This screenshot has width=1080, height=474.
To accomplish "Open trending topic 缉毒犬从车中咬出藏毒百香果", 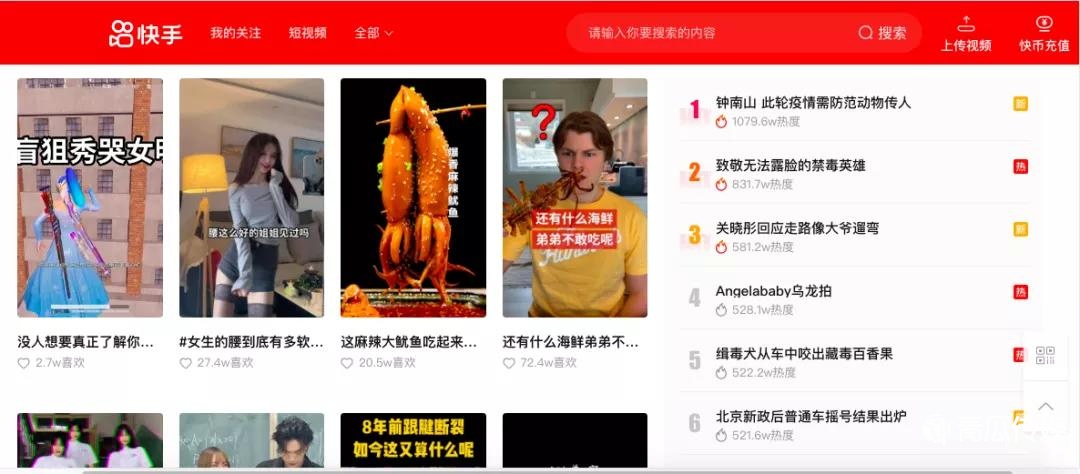I will click(804, 354).
